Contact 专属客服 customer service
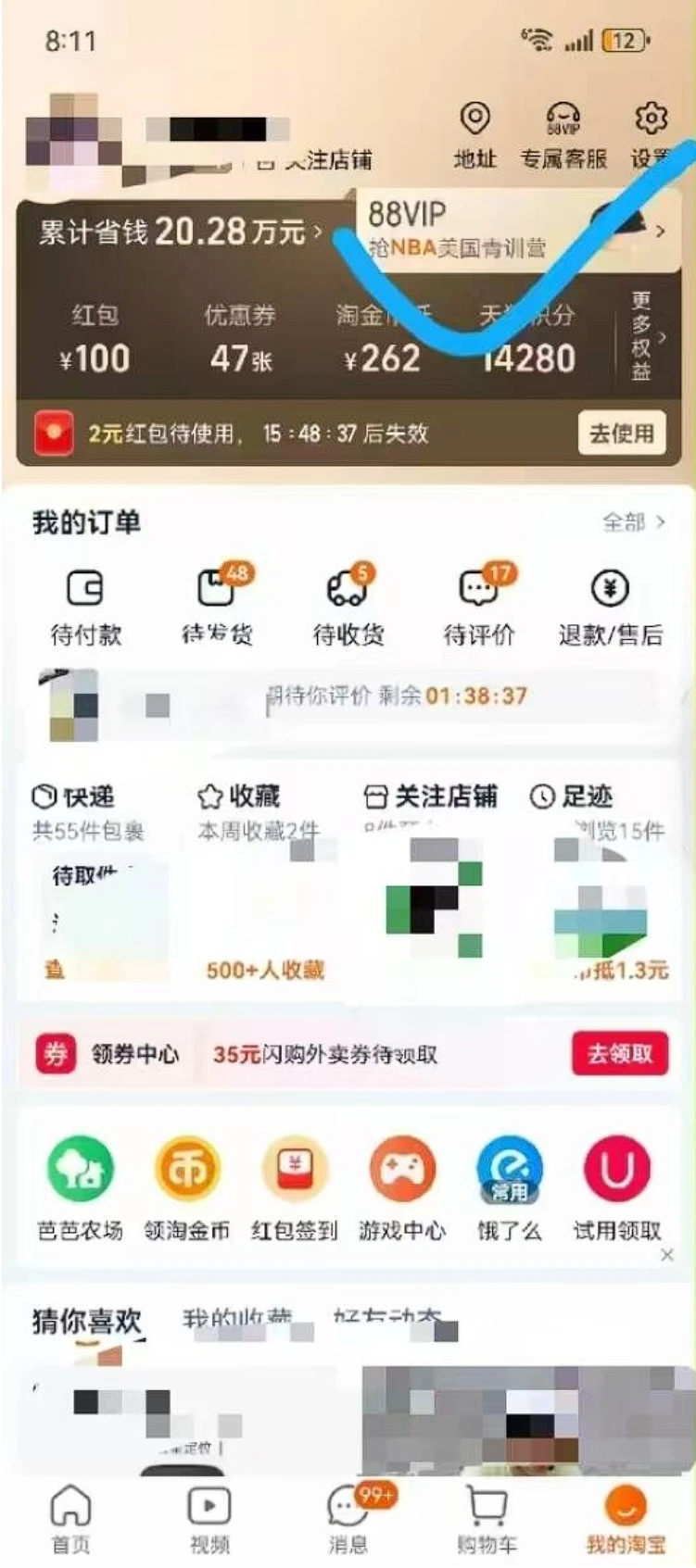The height and width of the screenshot is (1568, 696). pos(563,135)
